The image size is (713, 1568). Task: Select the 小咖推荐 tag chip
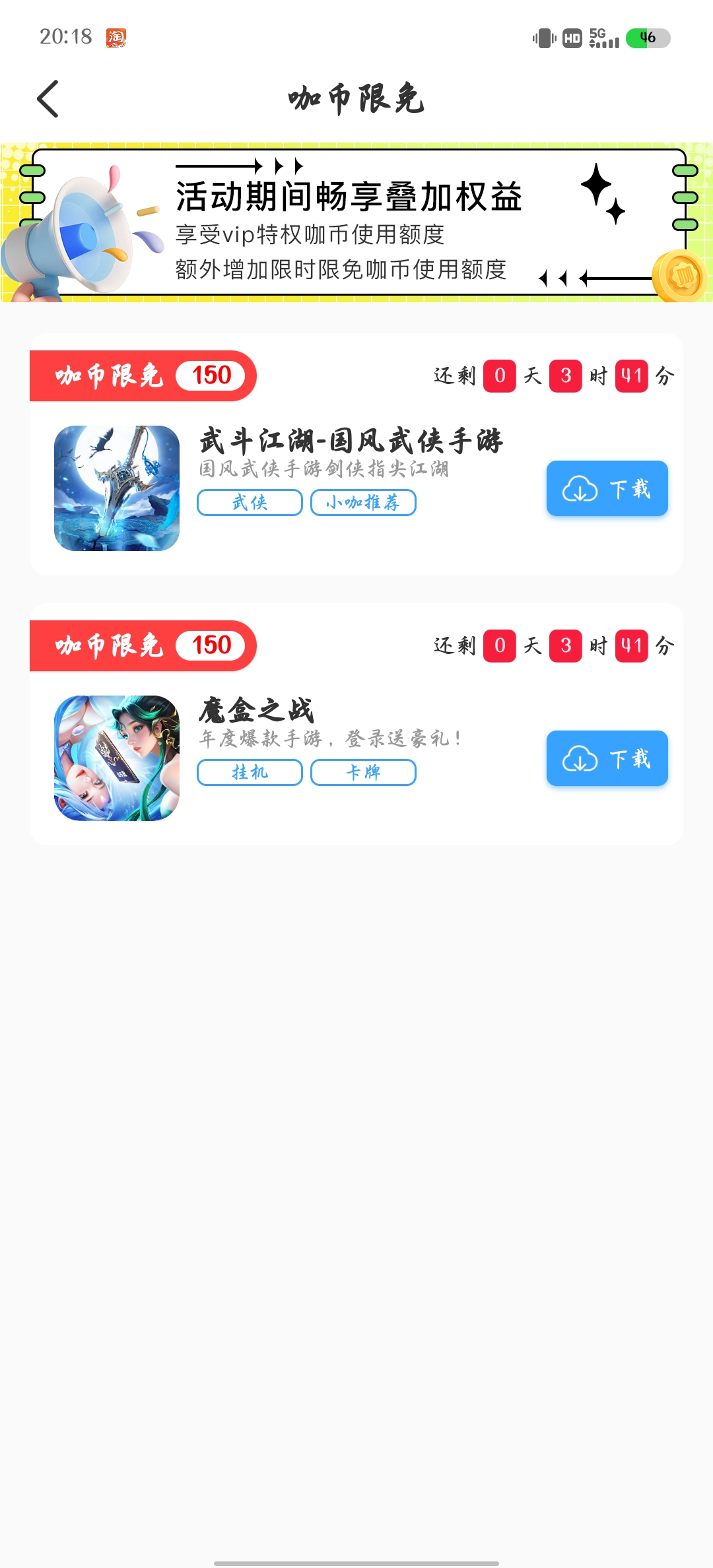(363, 503)
